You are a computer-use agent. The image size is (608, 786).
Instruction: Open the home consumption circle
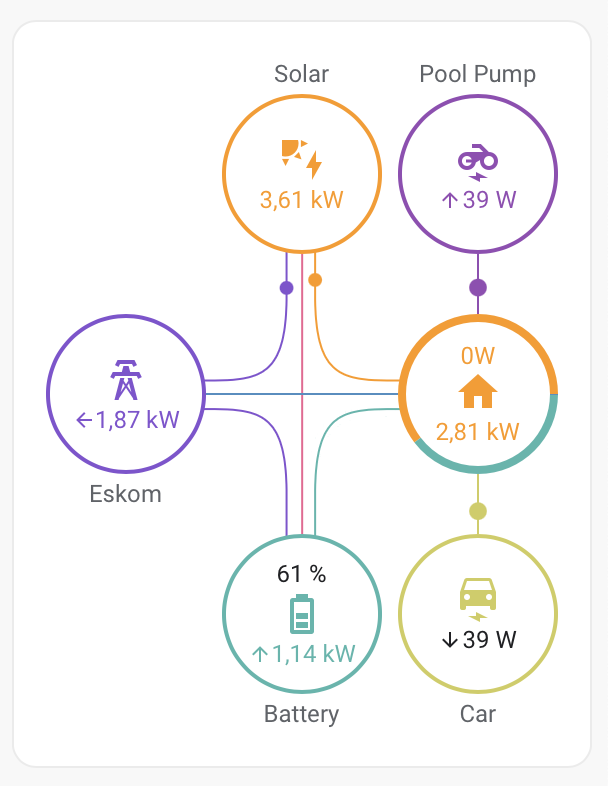click(477, 394)
